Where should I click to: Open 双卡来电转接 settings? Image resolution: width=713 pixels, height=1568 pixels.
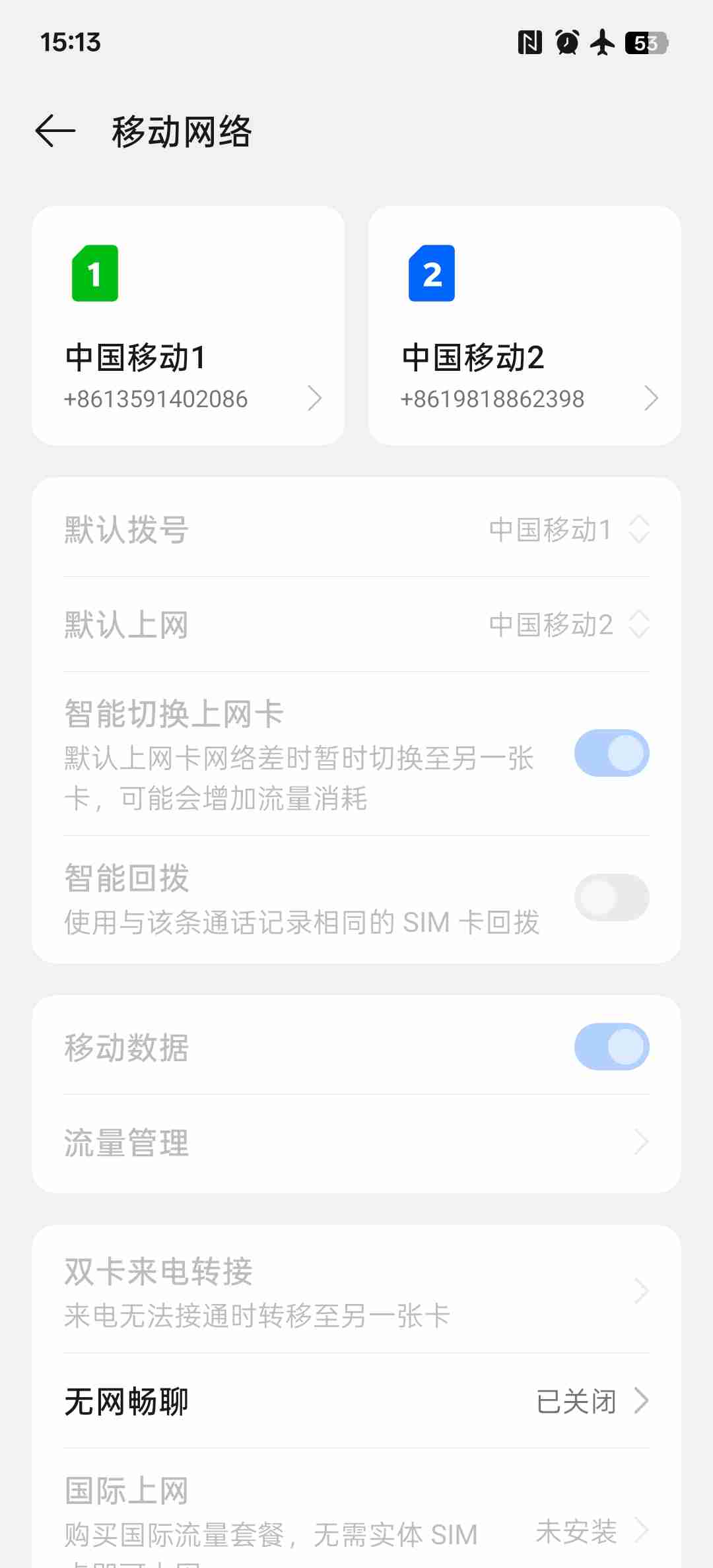pos(356,1291)
